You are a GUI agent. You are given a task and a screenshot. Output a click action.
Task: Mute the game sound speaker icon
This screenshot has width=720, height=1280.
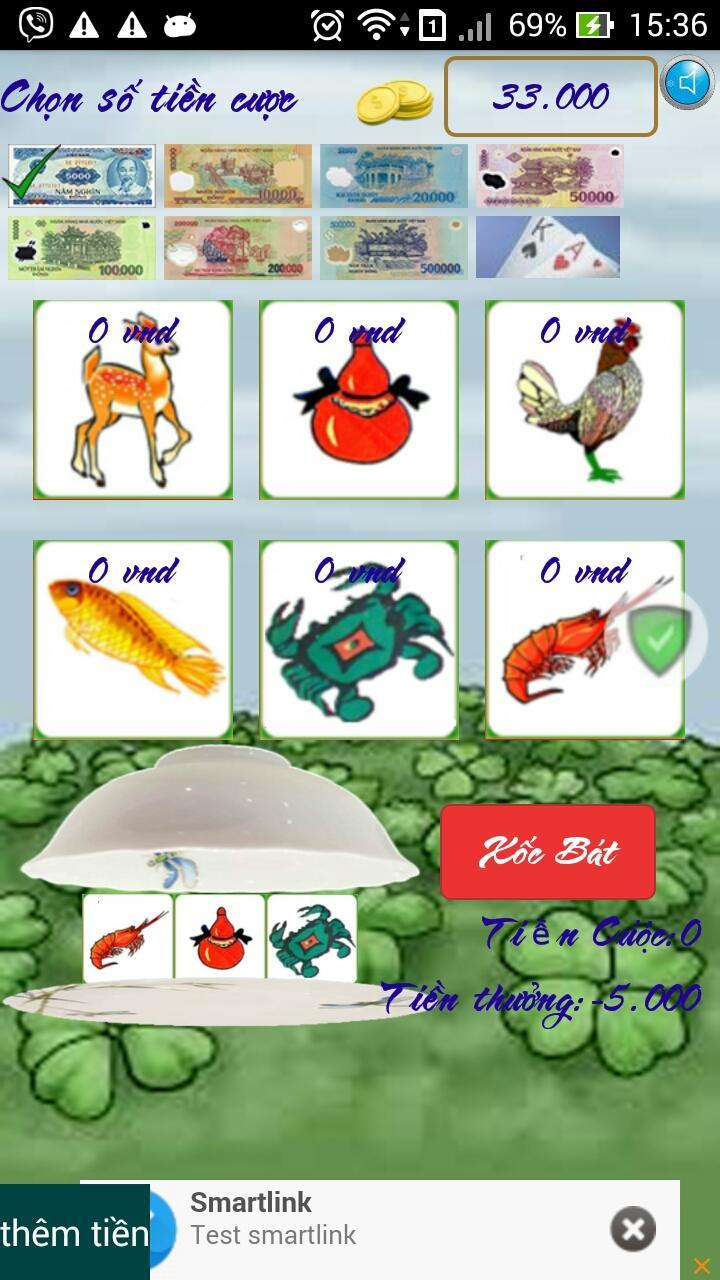[688, 84]
